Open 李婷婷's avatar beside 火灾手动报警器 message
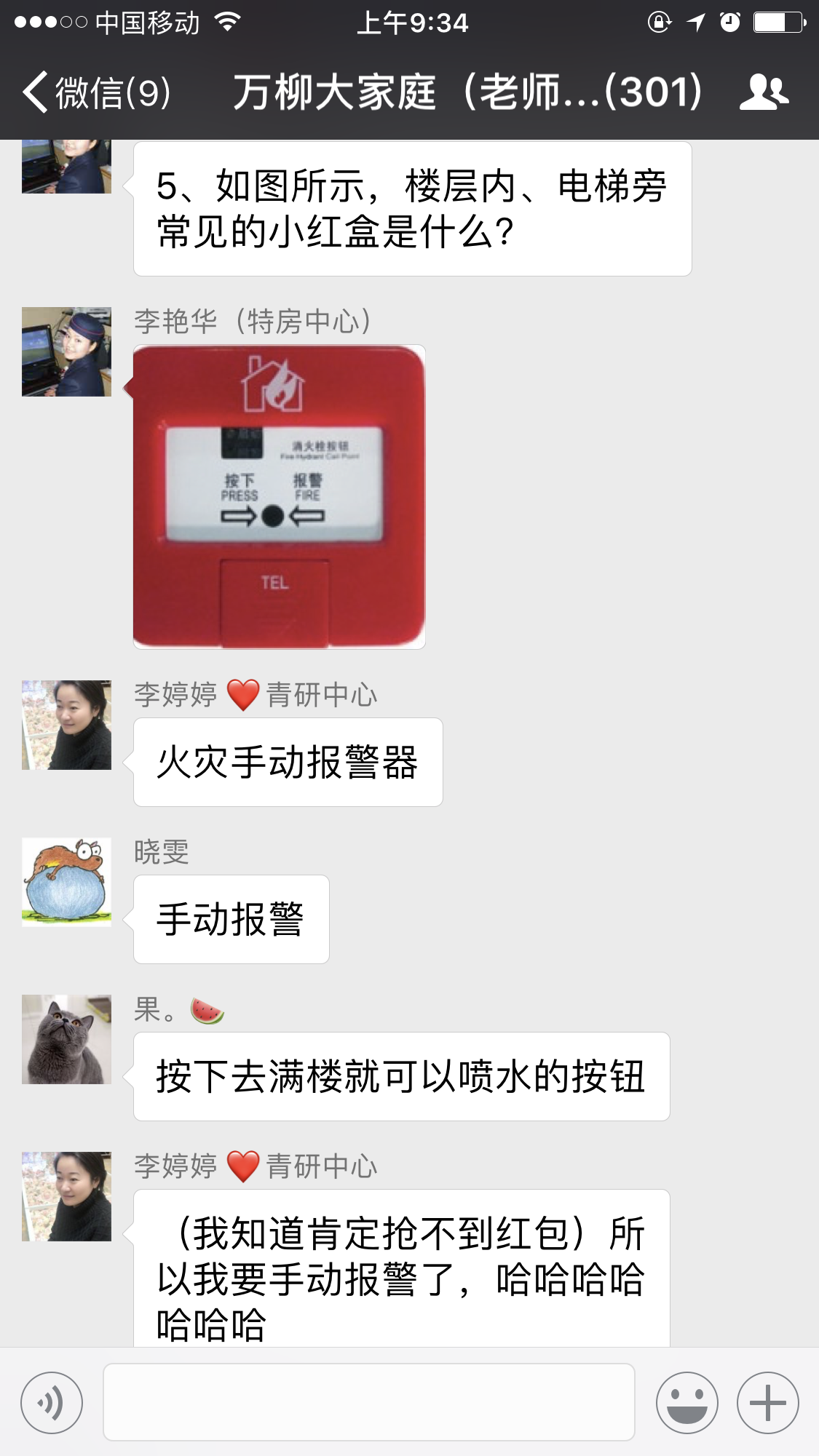 [66, 725]
